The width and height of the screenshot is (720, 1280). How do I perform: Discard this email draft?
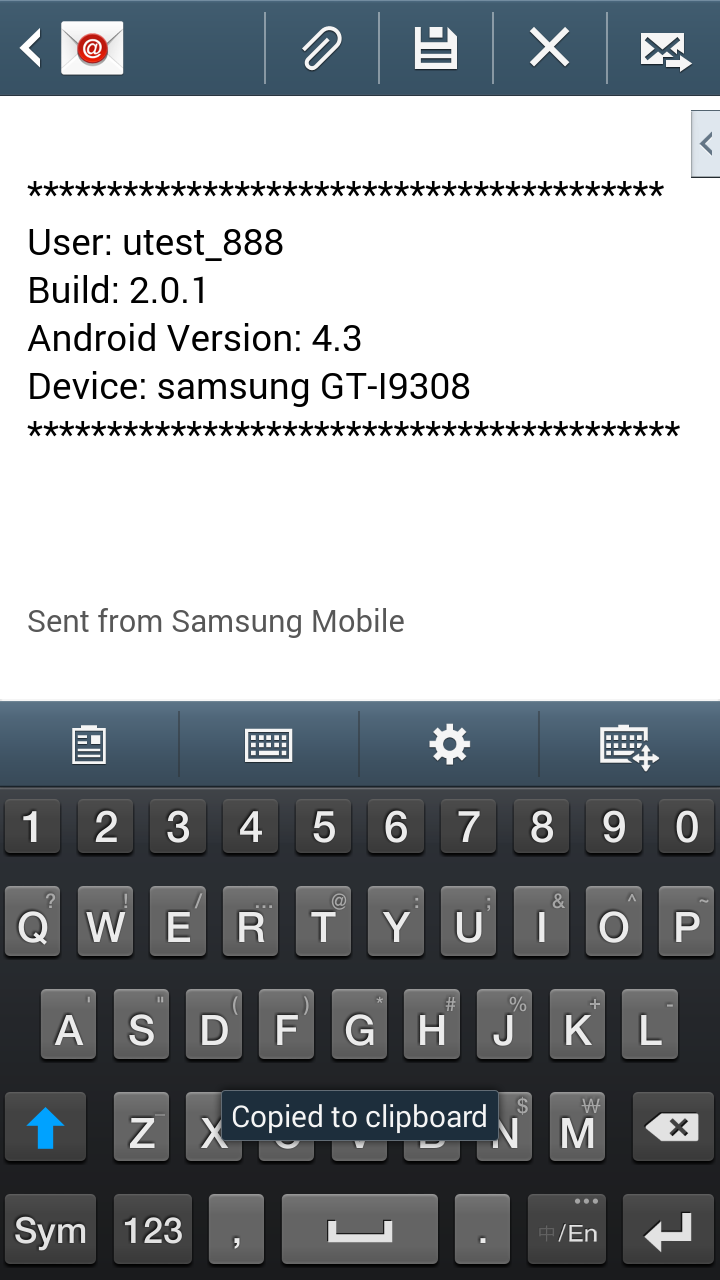(549, 48)
